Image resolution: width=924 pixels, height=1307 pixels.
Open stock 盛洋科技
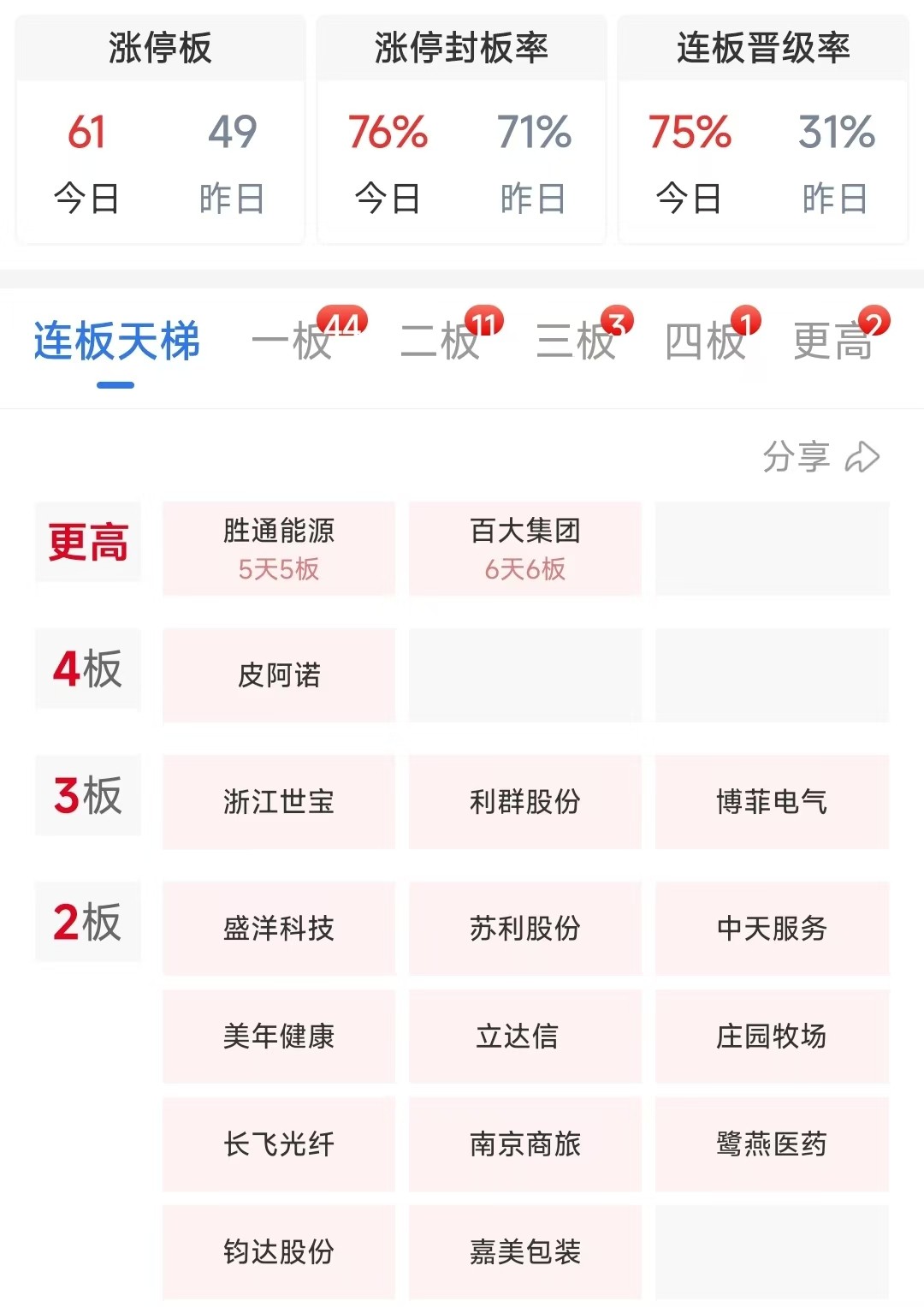click(279, 929)
